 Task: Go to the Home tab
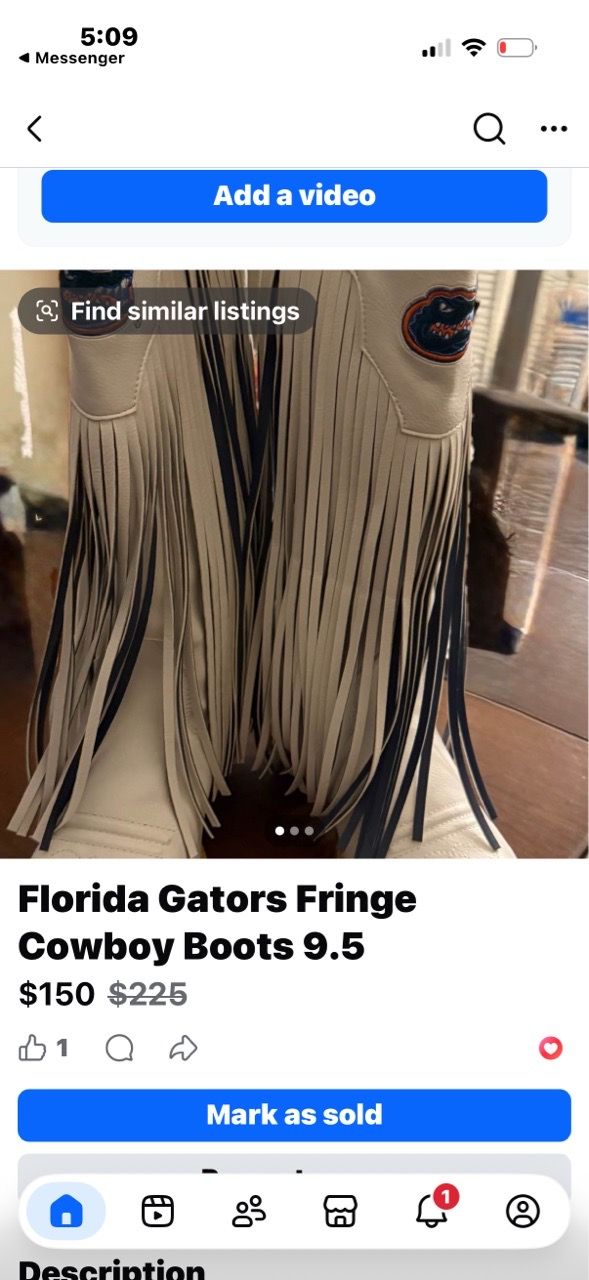(x=66, y=1211)
